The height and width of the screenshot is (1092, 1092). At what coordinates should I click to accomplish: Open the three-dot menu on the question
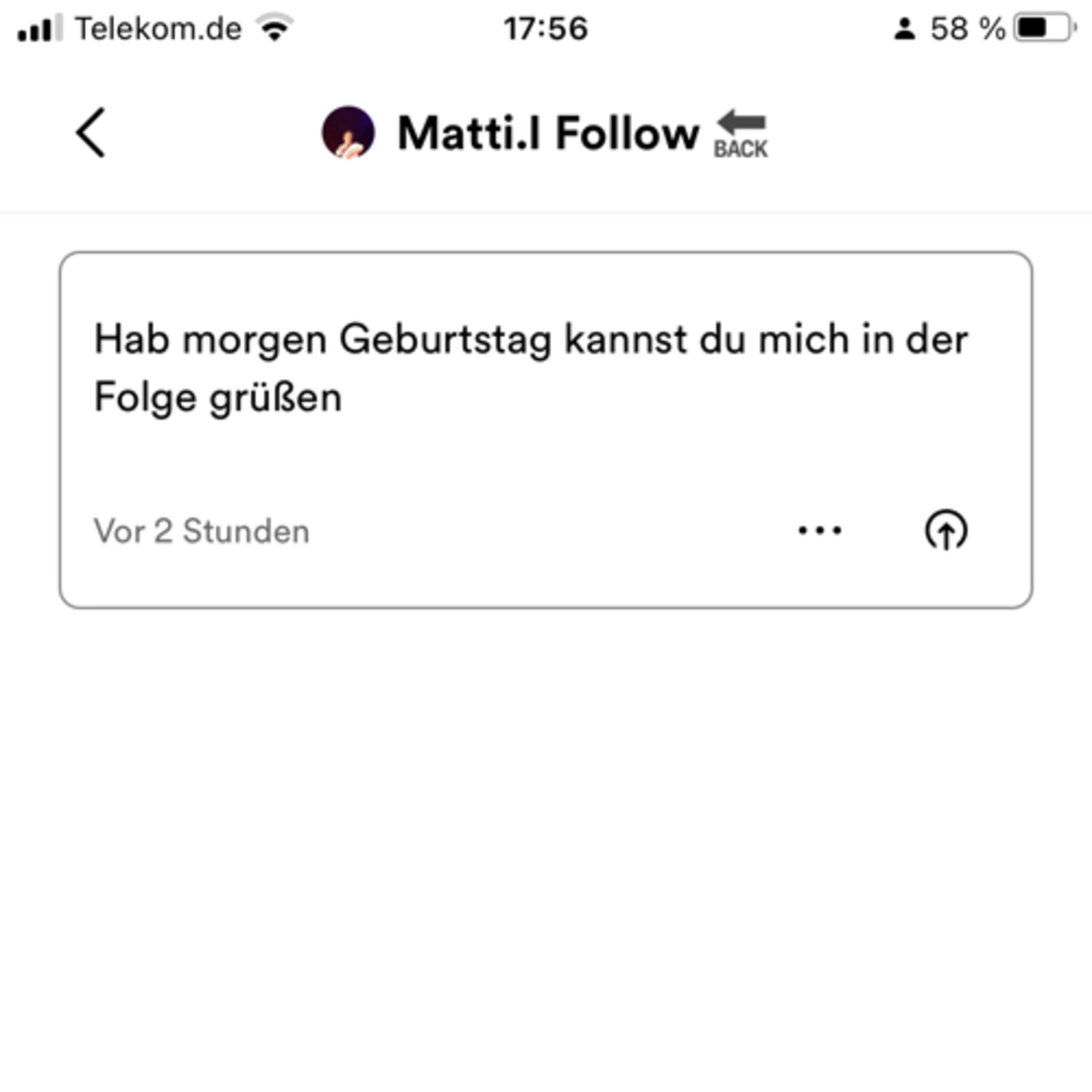[x=820, y=530]
